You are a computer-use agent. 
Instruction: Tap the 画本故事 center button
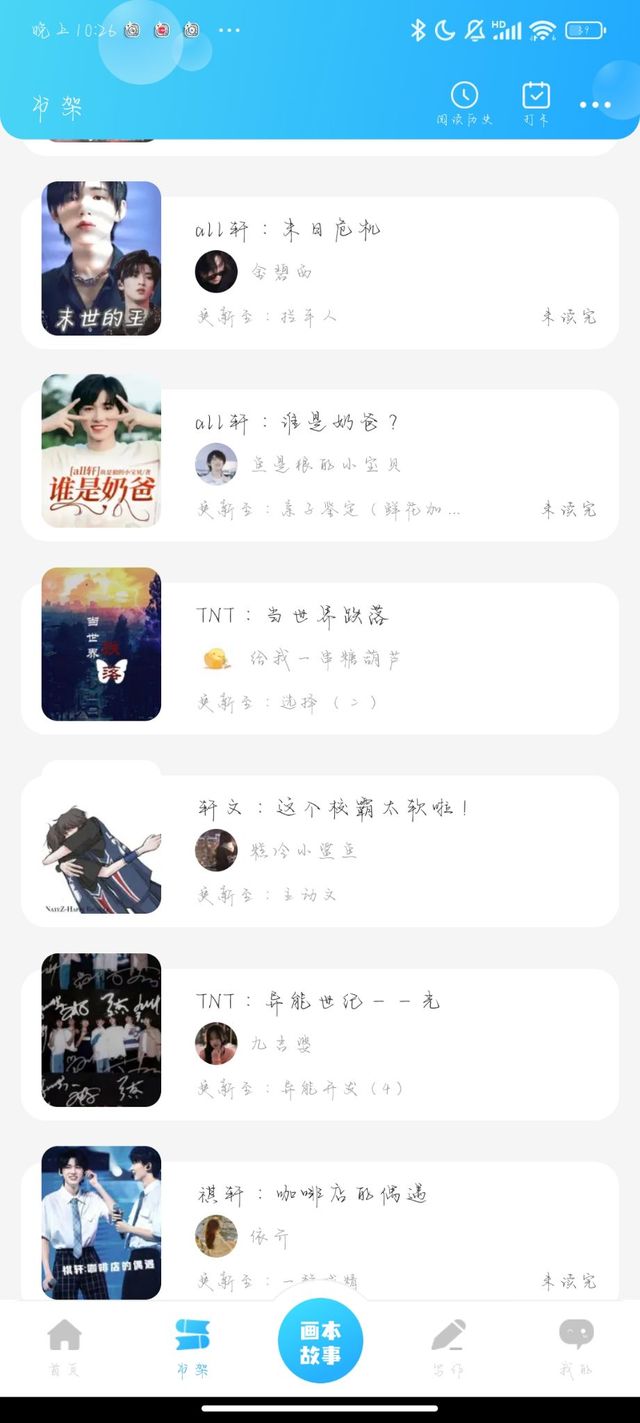click(320, 1342)
